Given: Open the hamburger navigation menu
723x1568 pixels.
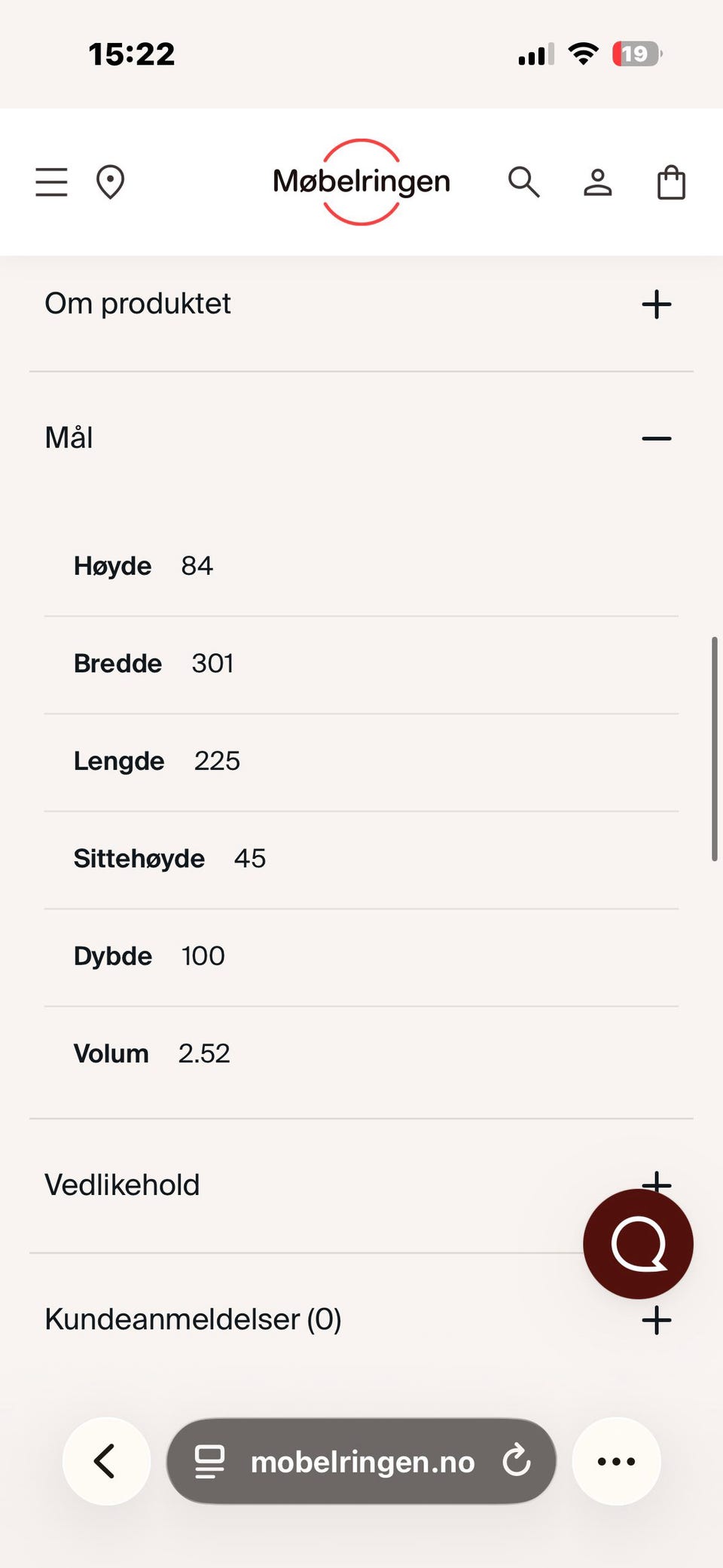Looking at the screenshot, I should [x=51, y=181].
